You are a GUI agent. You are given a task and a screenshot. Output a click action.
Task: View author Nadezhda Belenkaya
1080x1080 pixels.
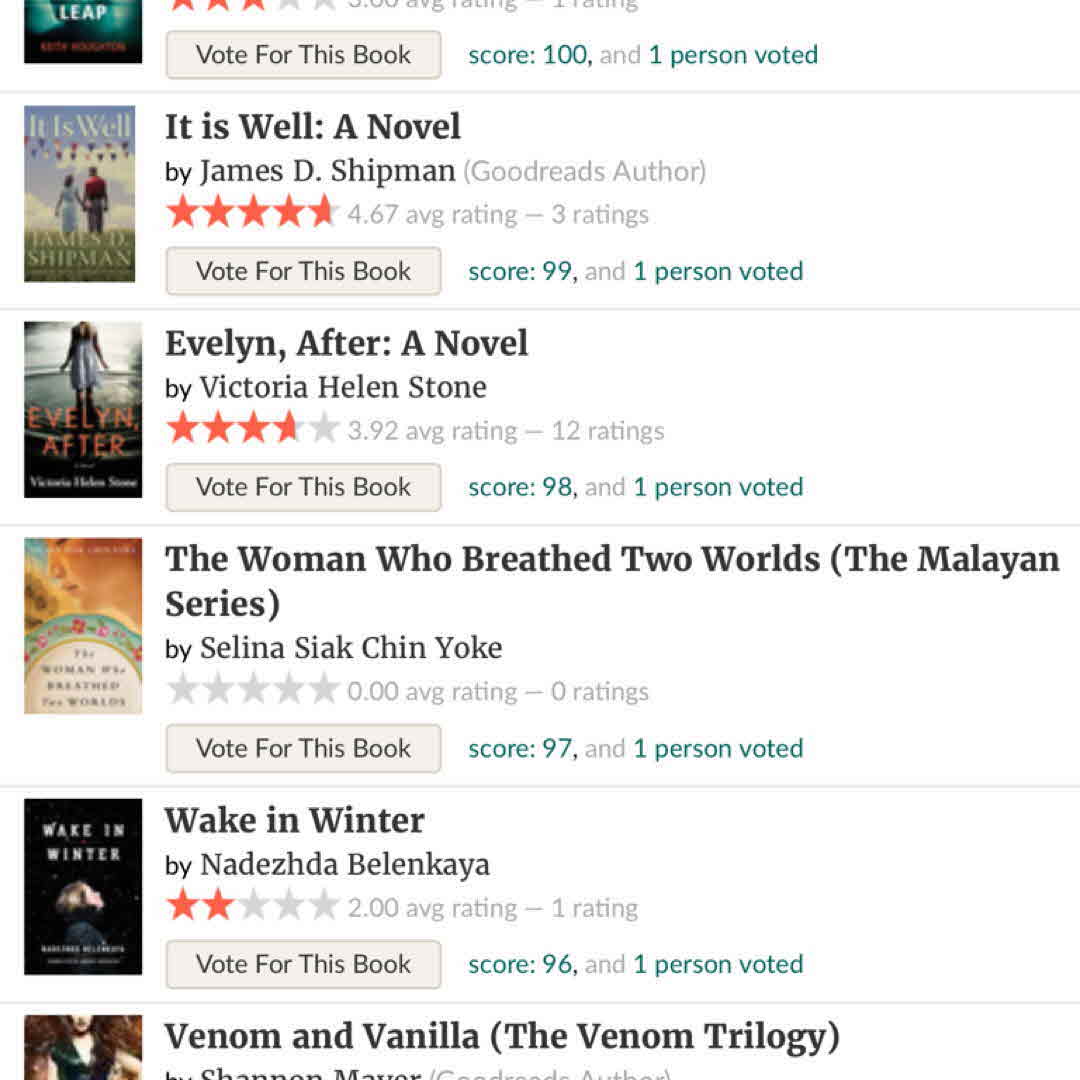344,864
